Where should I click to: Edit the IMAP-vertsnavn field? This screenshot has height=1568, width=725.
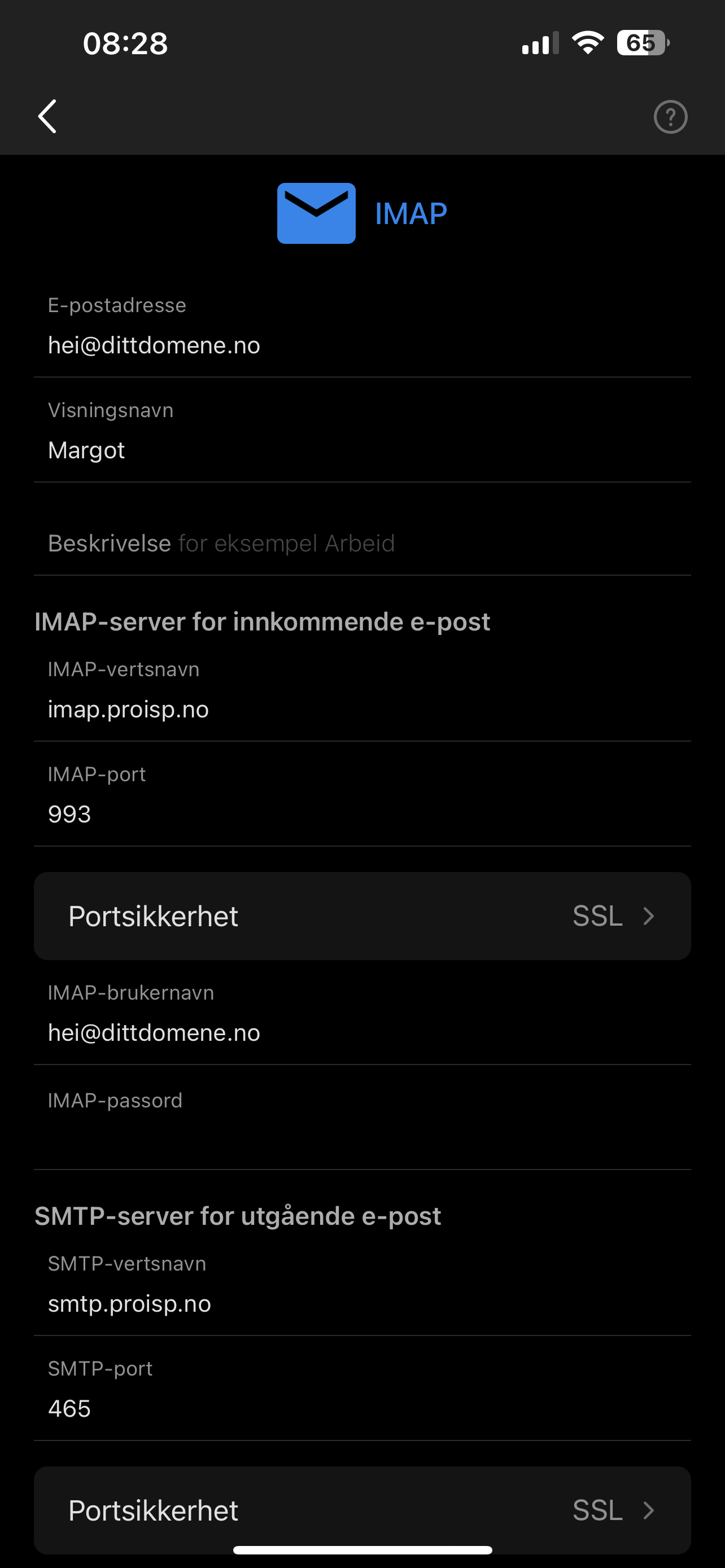362,709
